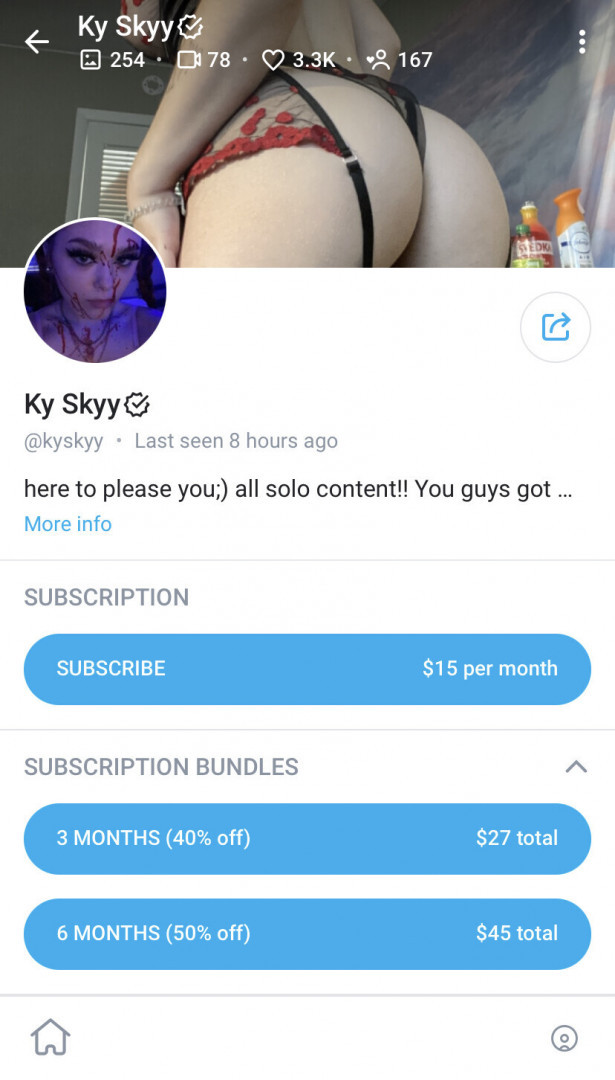The image size is (615, 1080).
Task: Expand bio with More info
Action: tap(68, 524)
